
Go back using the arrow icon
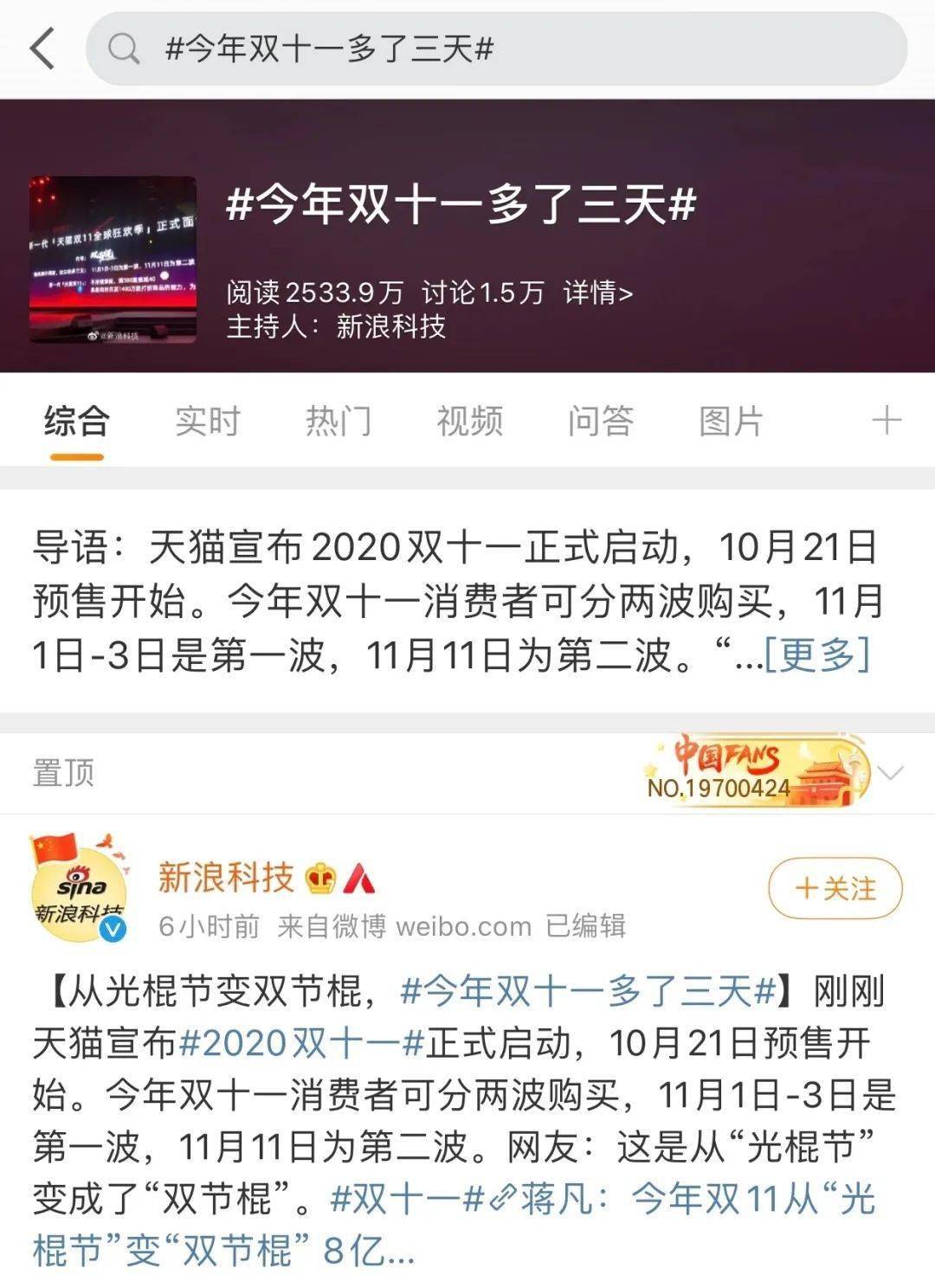click(42, 48)
